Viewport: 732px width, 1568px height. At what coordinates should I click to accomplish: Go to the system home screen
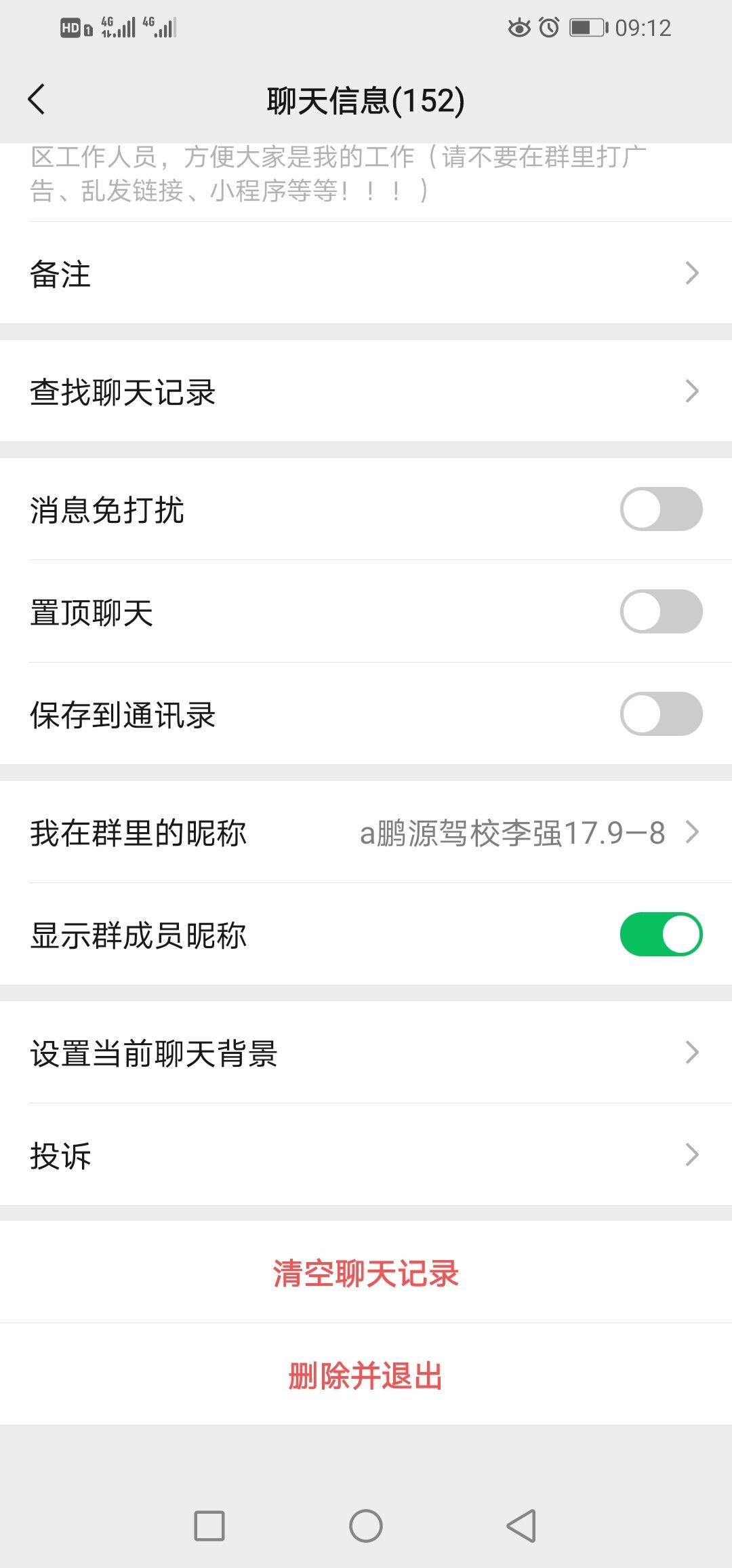click(x=366, y=1526)
